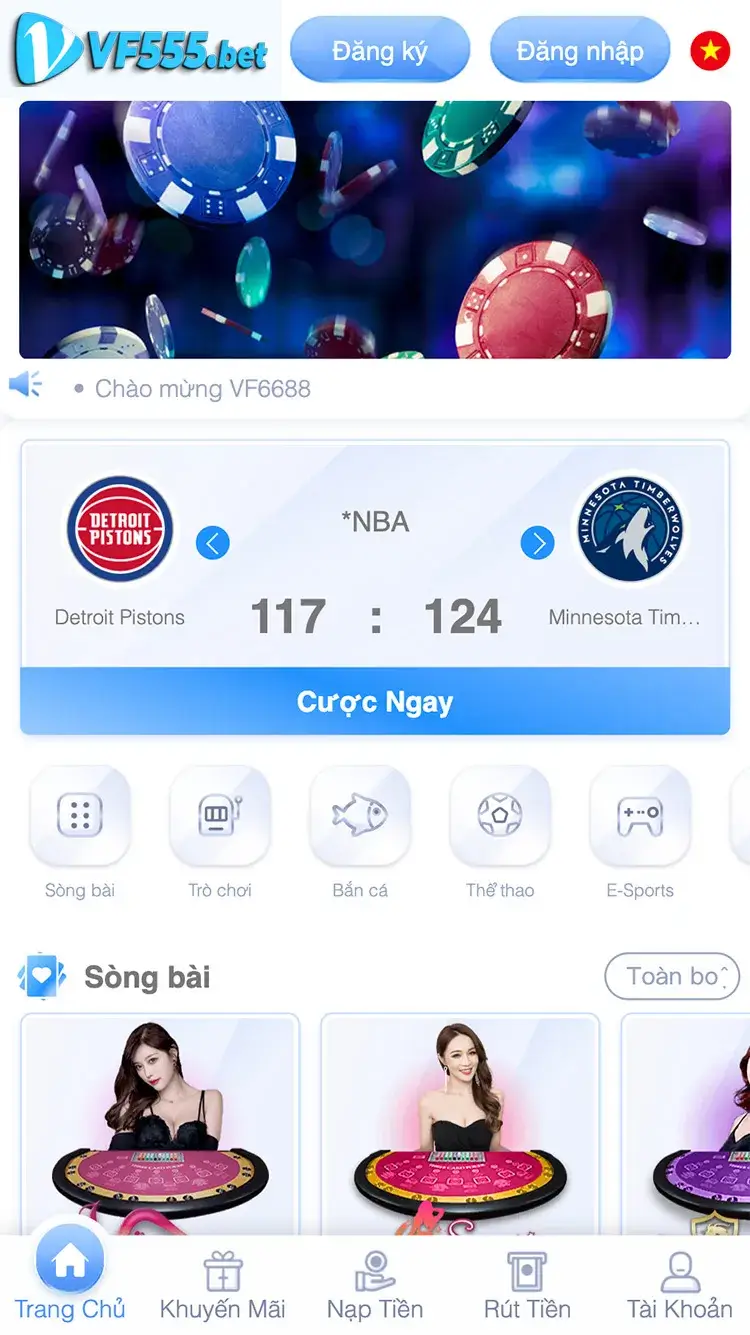The width and height of the screenshot is (750, 1335).
Task: Open the Thể thao sports icon
Action: (x=500, y=815)
